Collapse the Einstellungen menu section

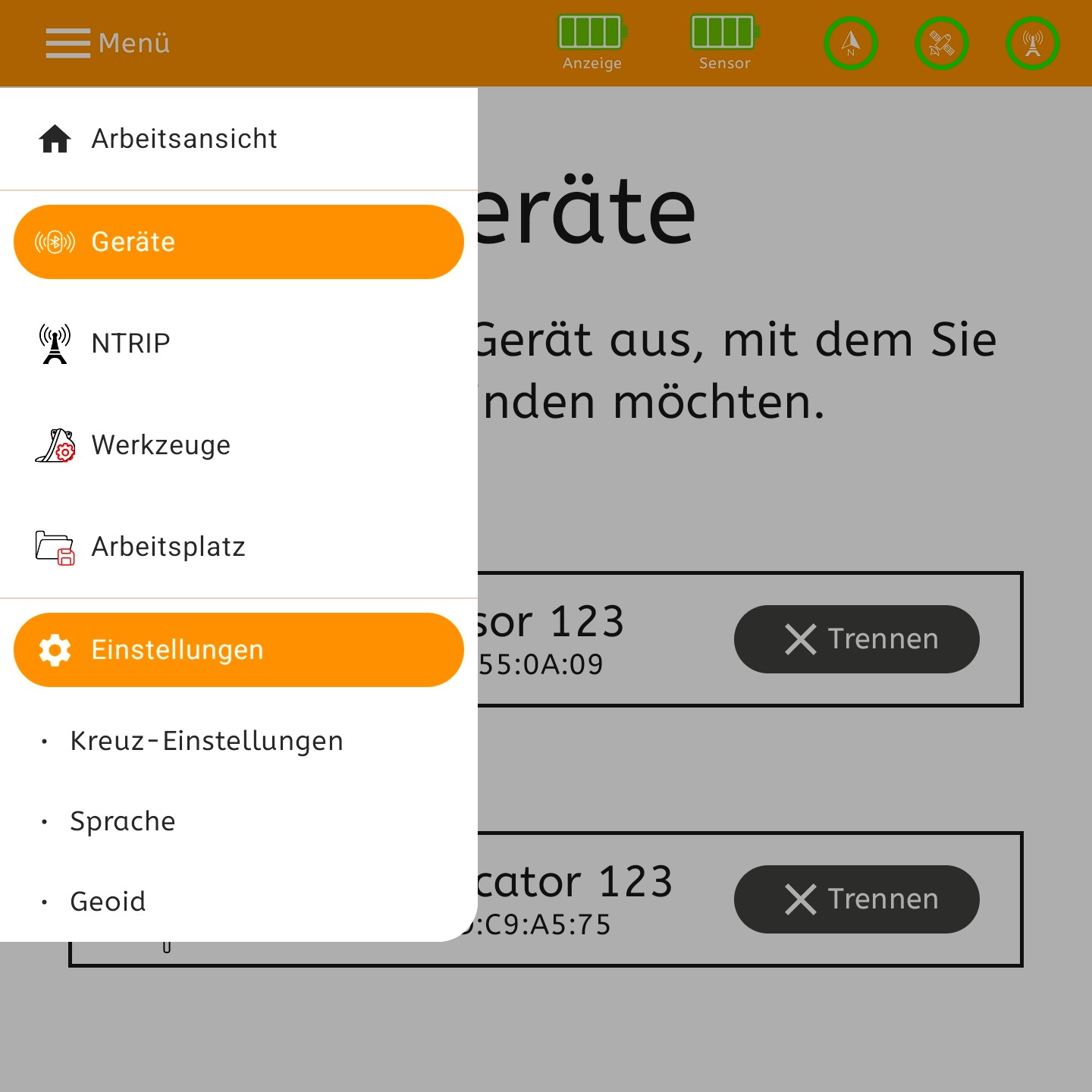(x=238, y=650)
